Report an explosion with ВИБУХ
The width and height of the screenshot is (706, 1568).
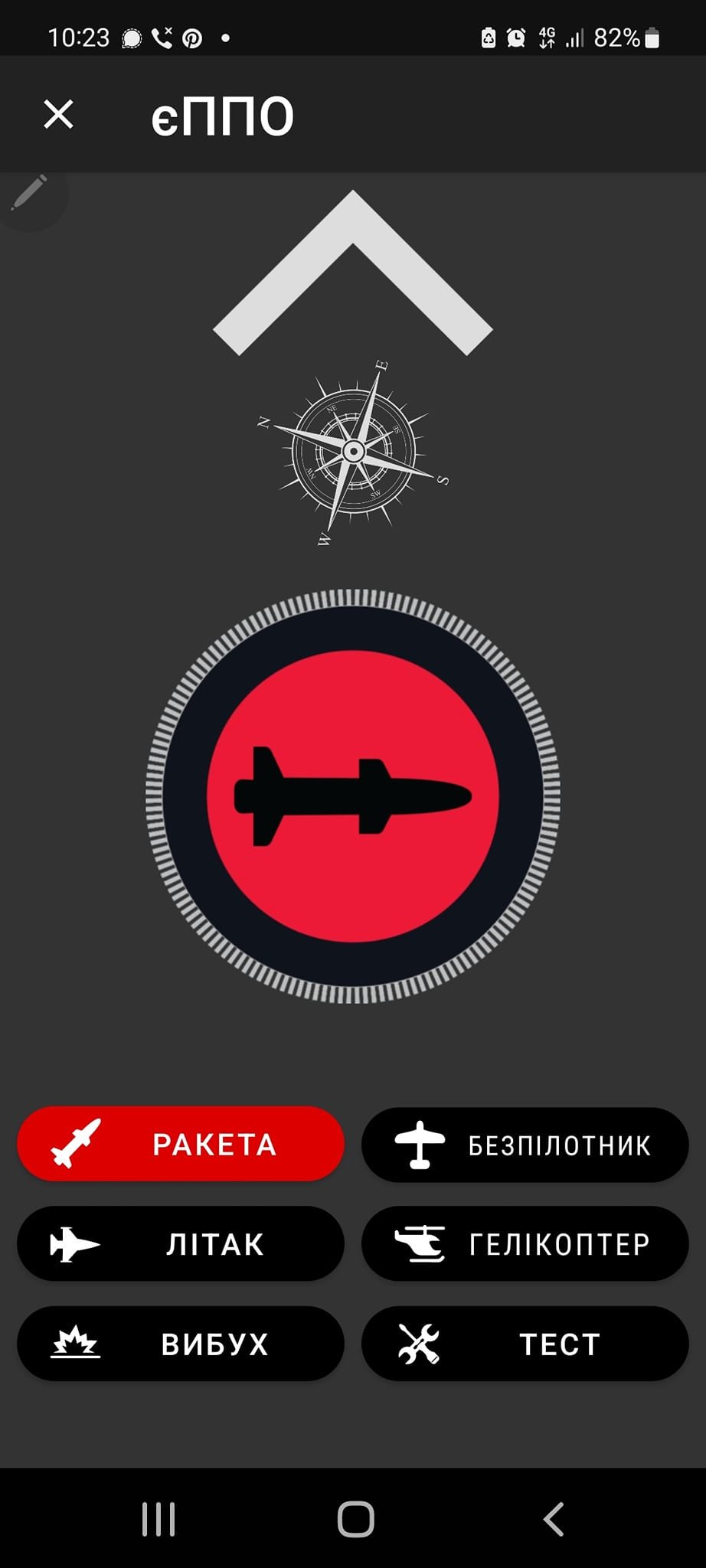click(181, 1344)
